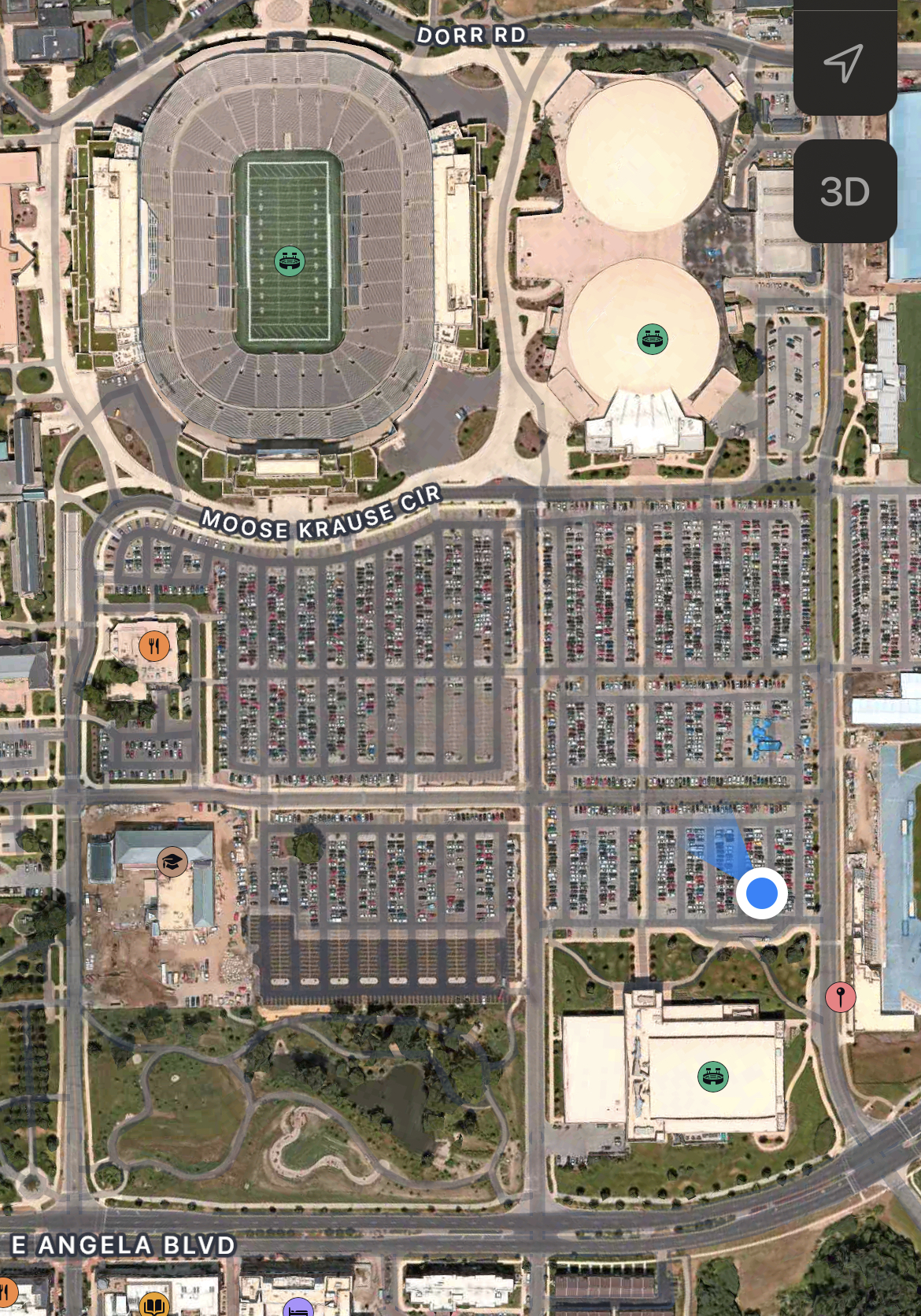Tap the orange fork-and-knife restaurant marker
Screen dimensions: 921x1316
click(x=154, y=646)
